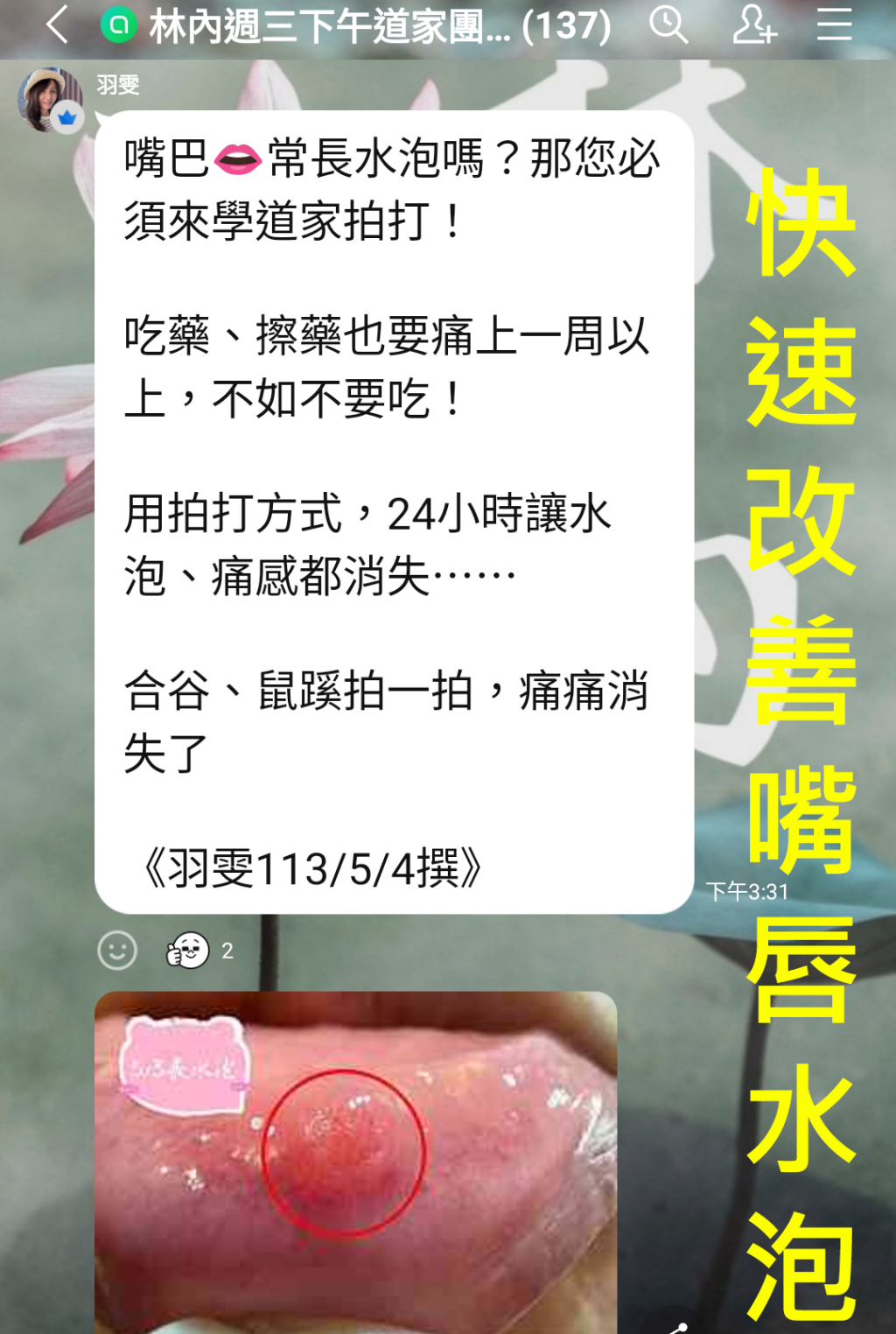Invite new members to the group

point(753,25)
